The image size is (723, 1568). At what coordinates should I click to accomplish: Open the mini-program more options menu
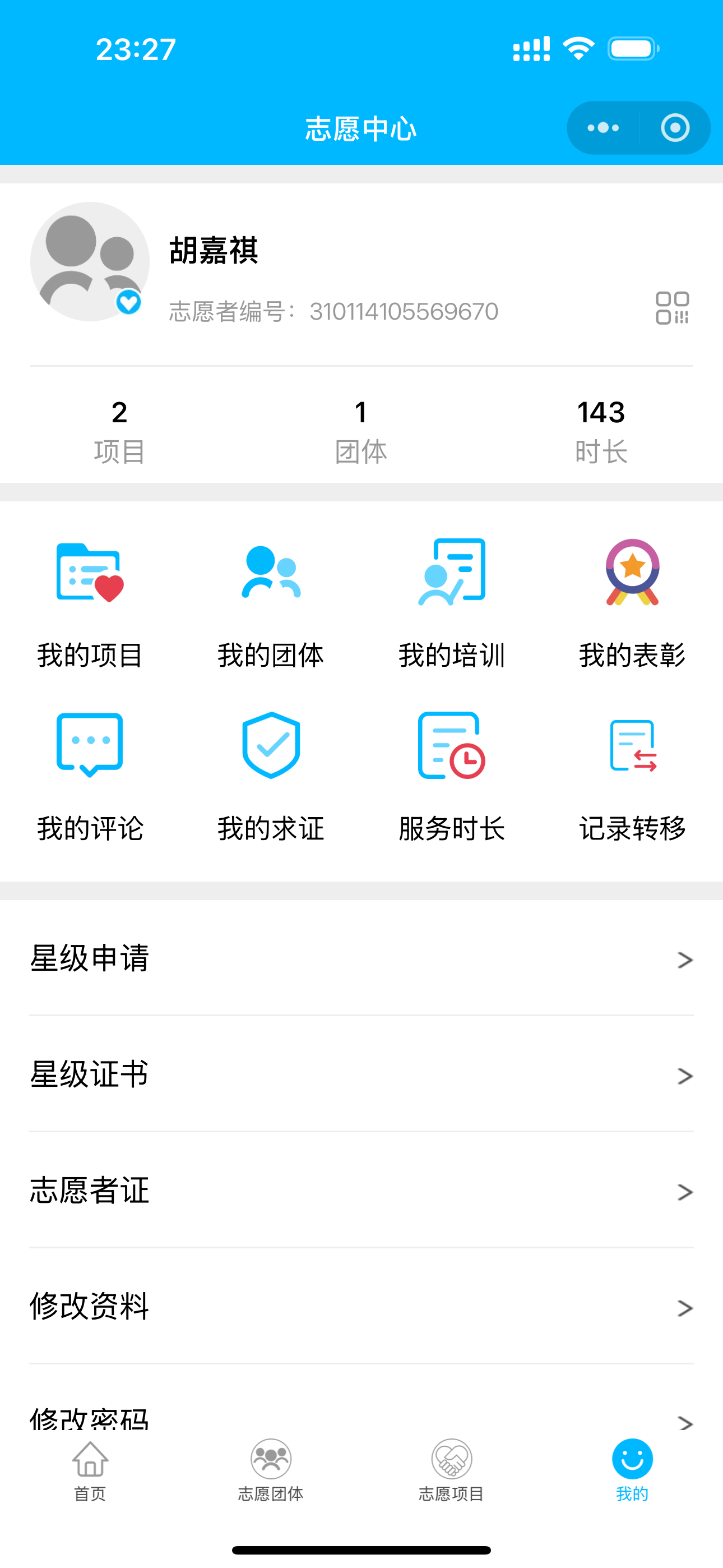602,128
